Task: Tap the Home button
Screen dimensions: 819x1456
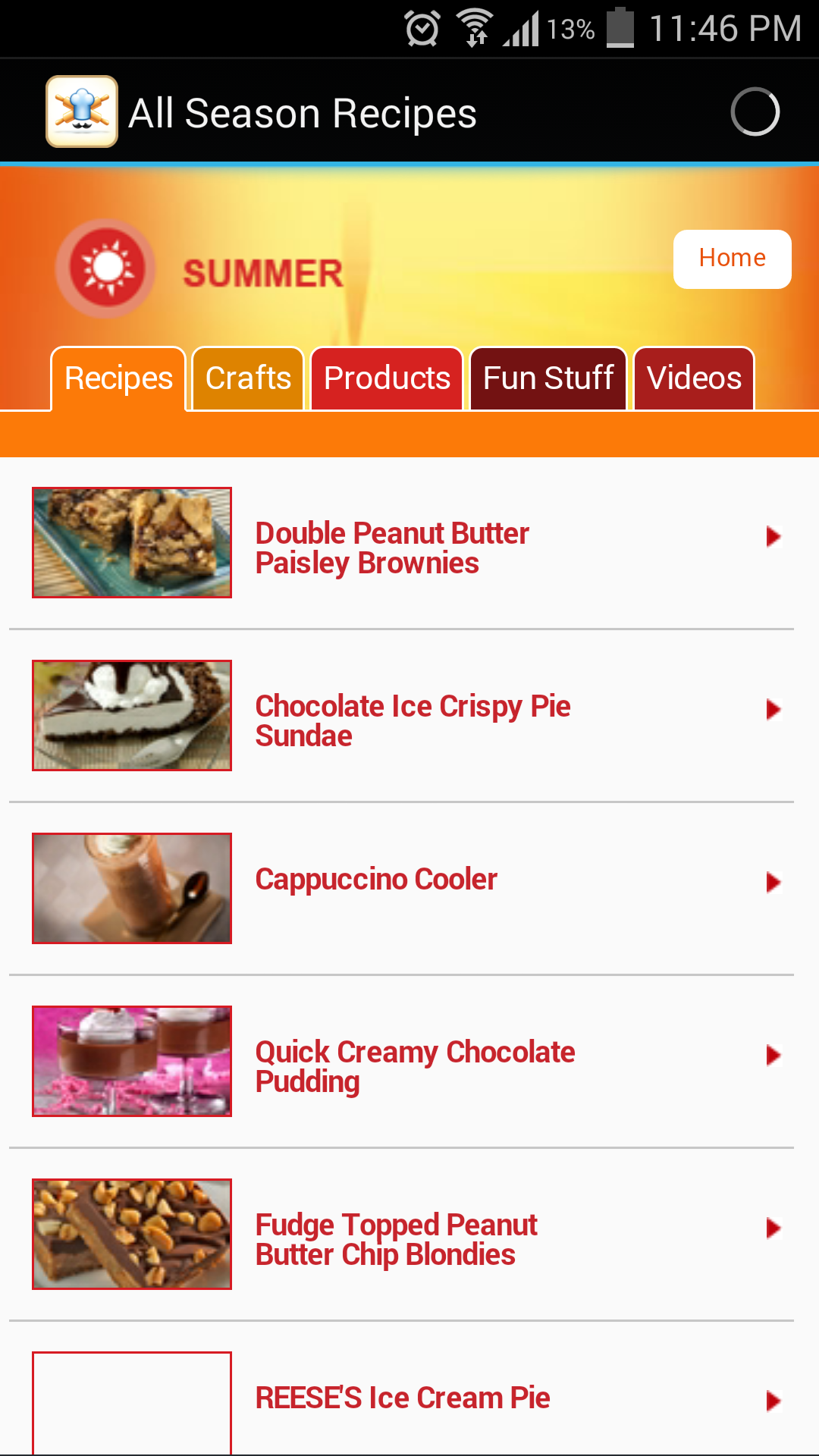Action: (x=731, y=259)
